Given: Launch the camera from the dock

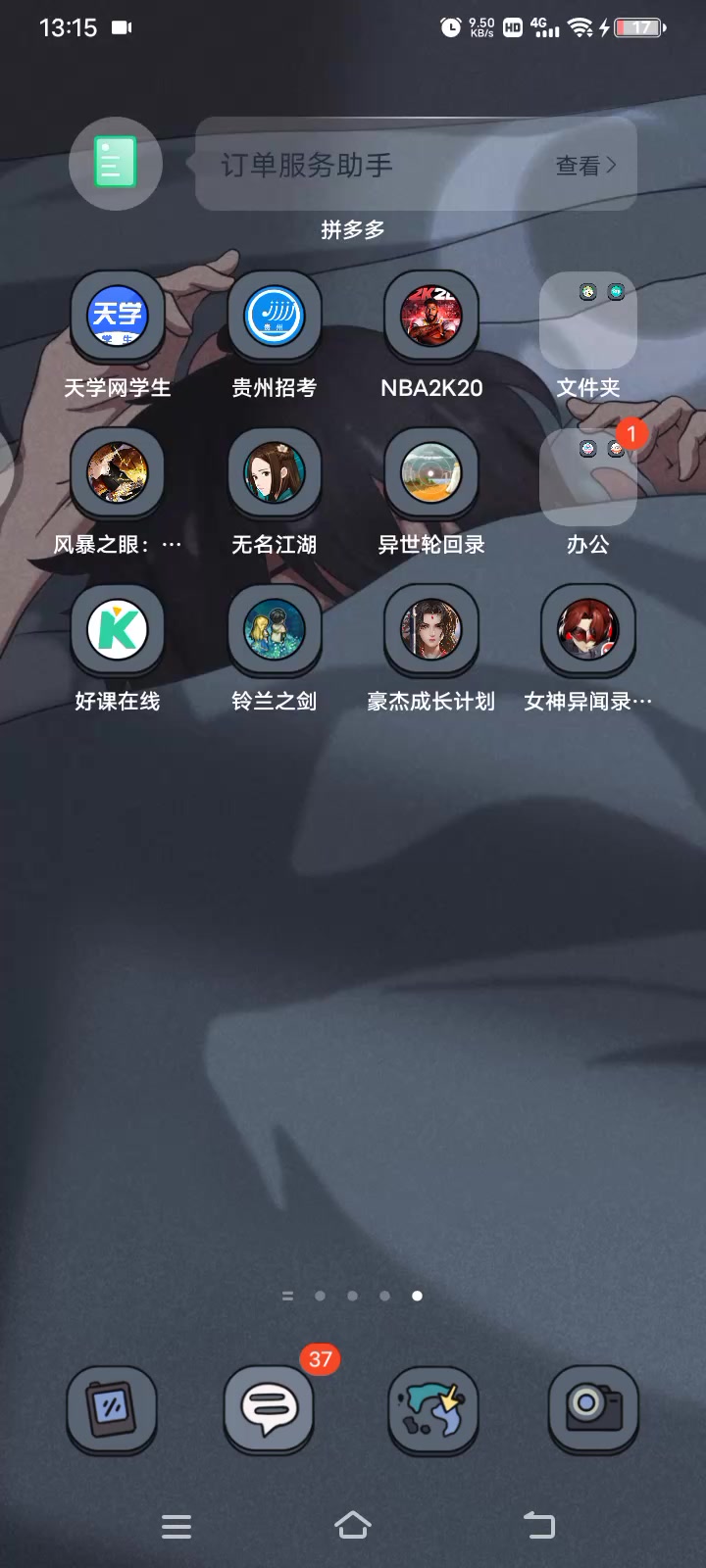Looking at the screenshot, I should click(x=593, y=1409).
